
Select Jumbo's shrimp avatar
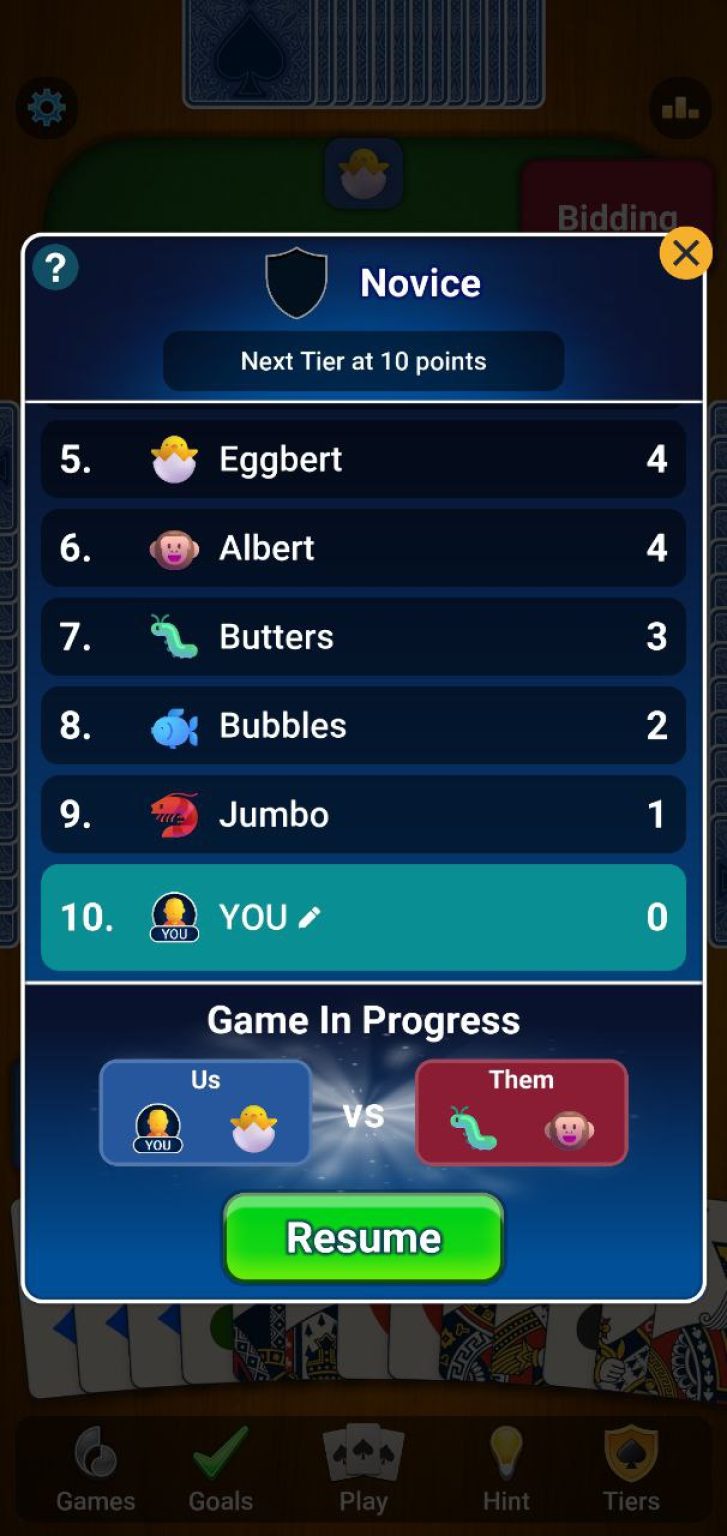[x=174, y=814]
